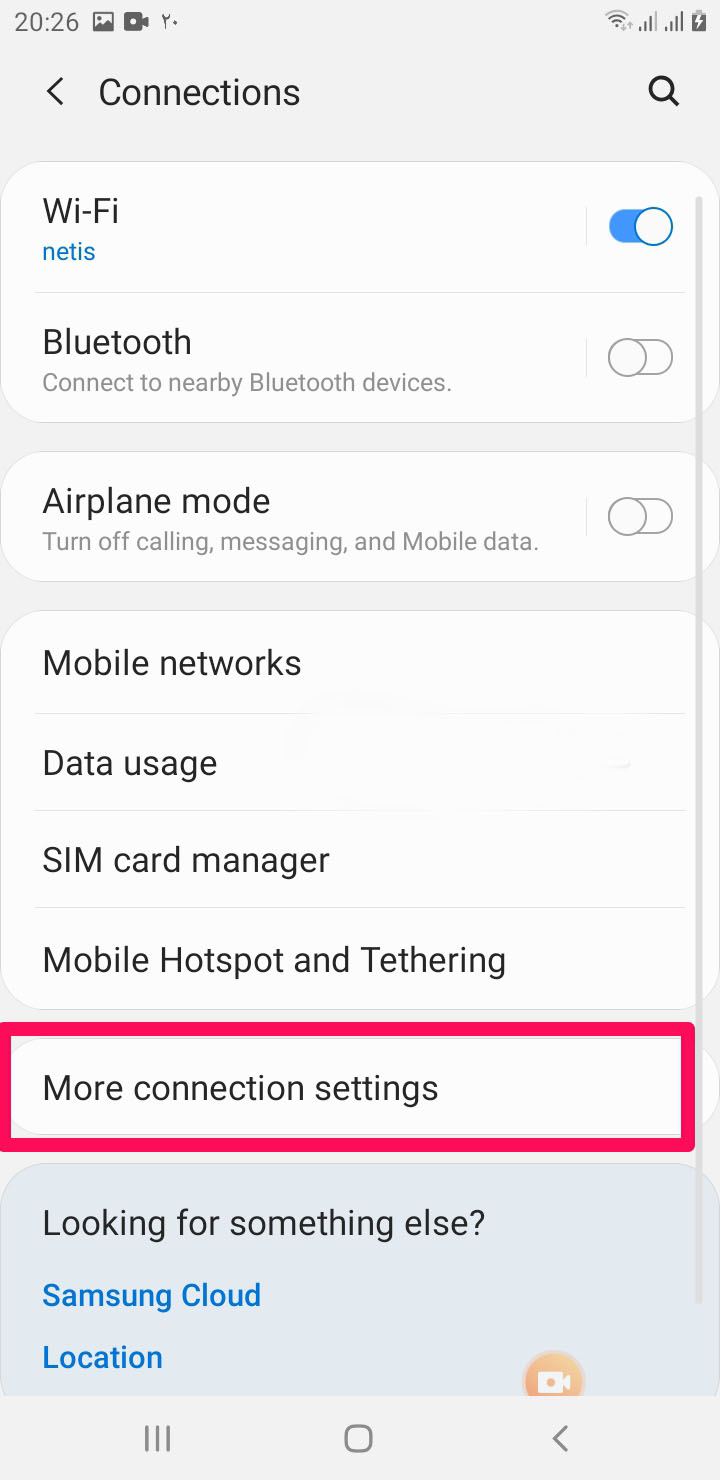Open recent apps from navigation bar
Image resolution: width=720 pixels, height=1480 pixels.
pyautogui.click(x=157, y=1439)
